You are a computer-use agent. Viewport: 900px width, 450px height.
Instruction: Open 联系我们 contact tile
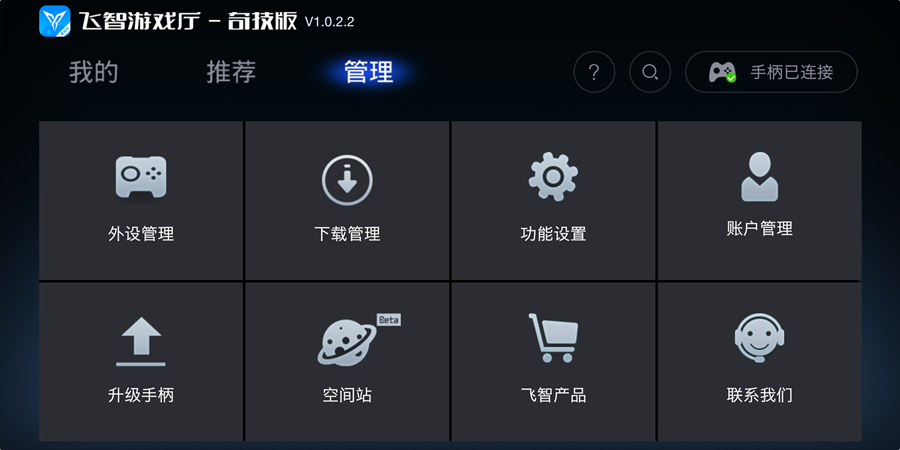coord(759,361)
